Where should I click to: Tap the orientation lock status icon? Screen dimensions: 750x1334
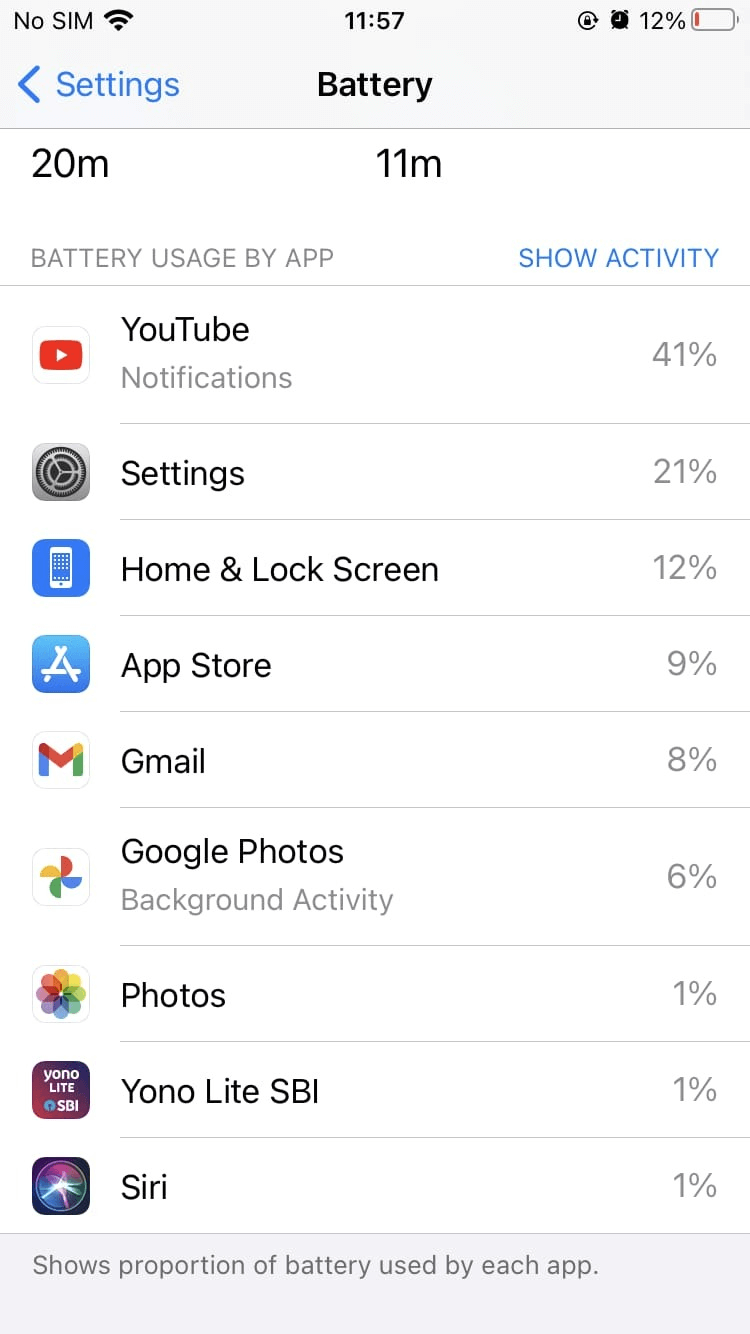[588, 19]
